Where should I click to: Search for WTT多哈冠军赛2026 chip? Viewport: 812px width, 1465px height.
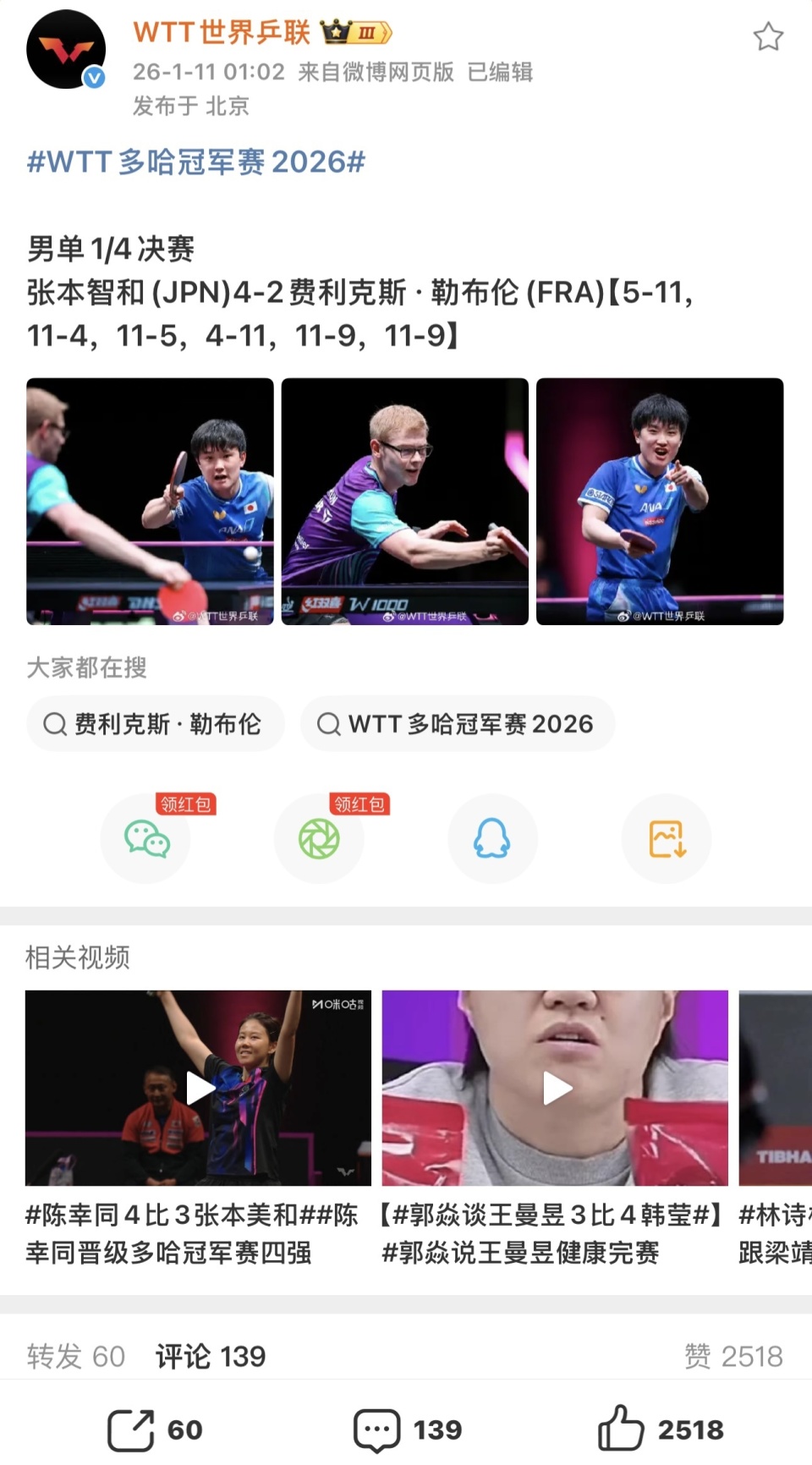click(457, 724)
